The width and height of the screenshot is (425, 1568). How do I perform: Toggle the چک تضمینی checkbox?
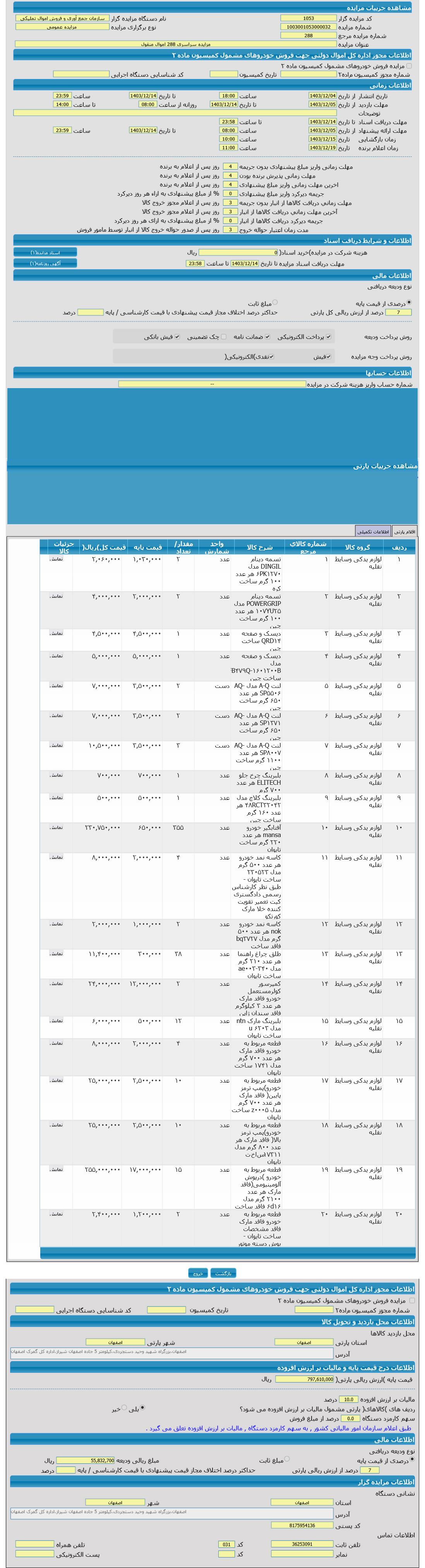[223, 337]
